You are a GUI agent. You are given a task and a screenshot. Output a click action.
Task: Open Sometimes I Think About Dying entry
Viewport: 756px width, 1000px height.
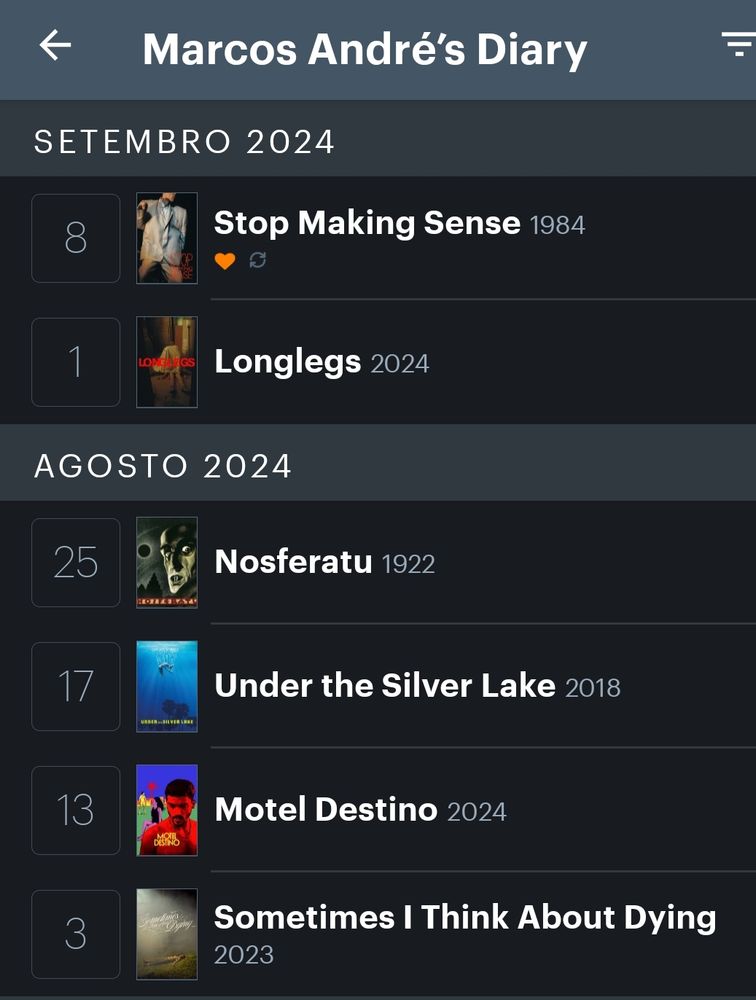[378, 934]
